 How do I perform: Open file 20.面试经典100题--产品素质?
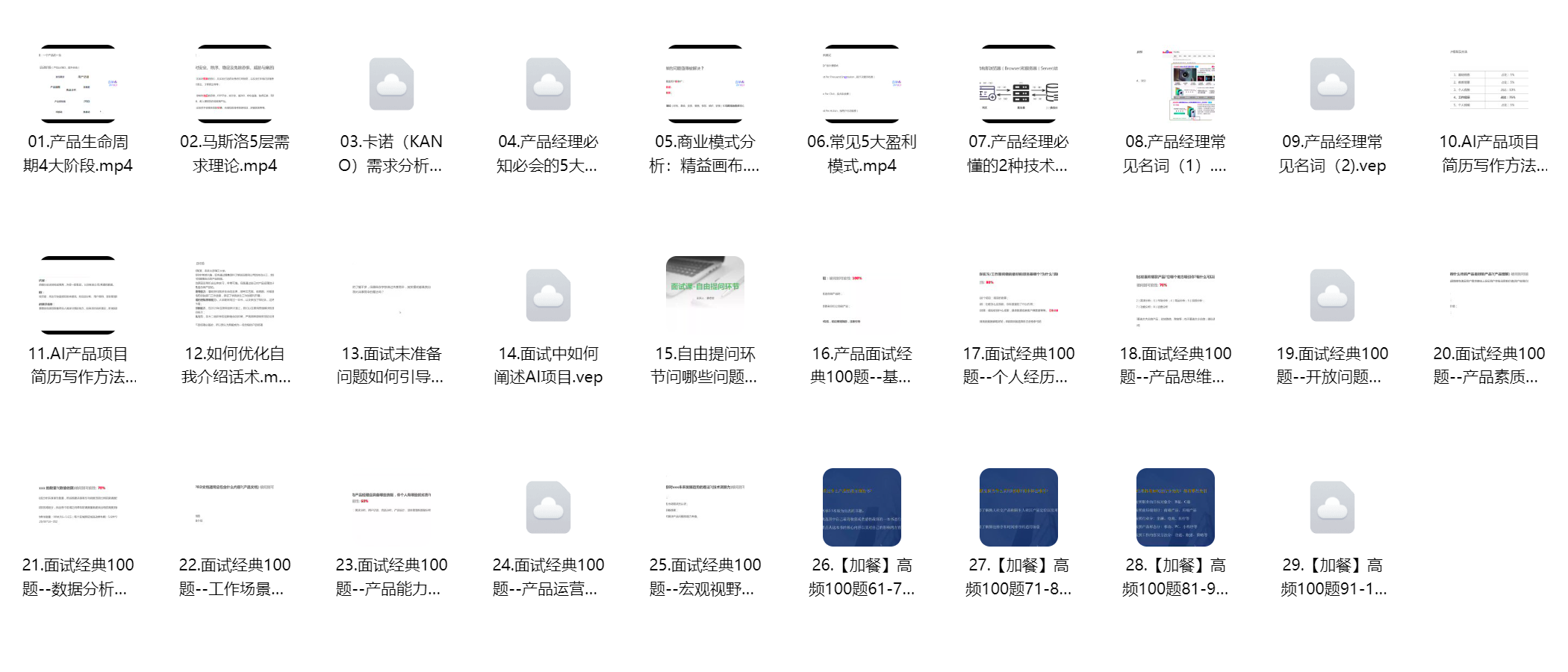point(1489,295)
